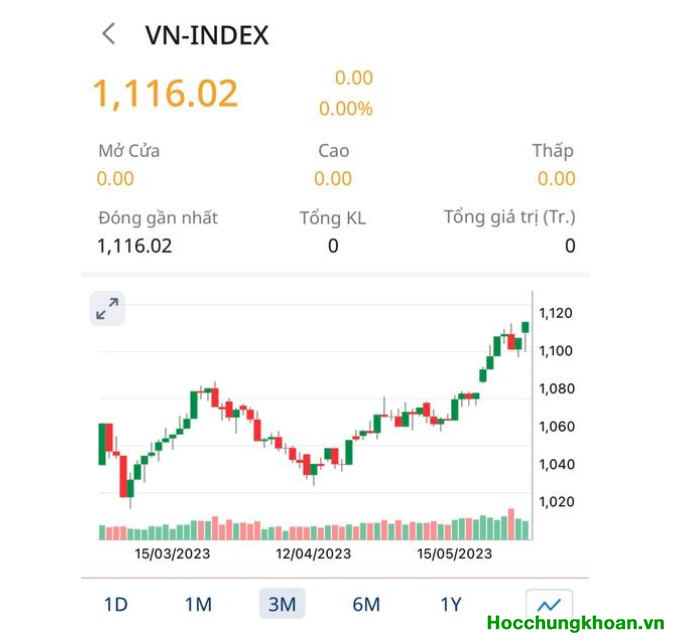Switch chart range to 1D
This screenshot has width=676, height=642.
116,604
